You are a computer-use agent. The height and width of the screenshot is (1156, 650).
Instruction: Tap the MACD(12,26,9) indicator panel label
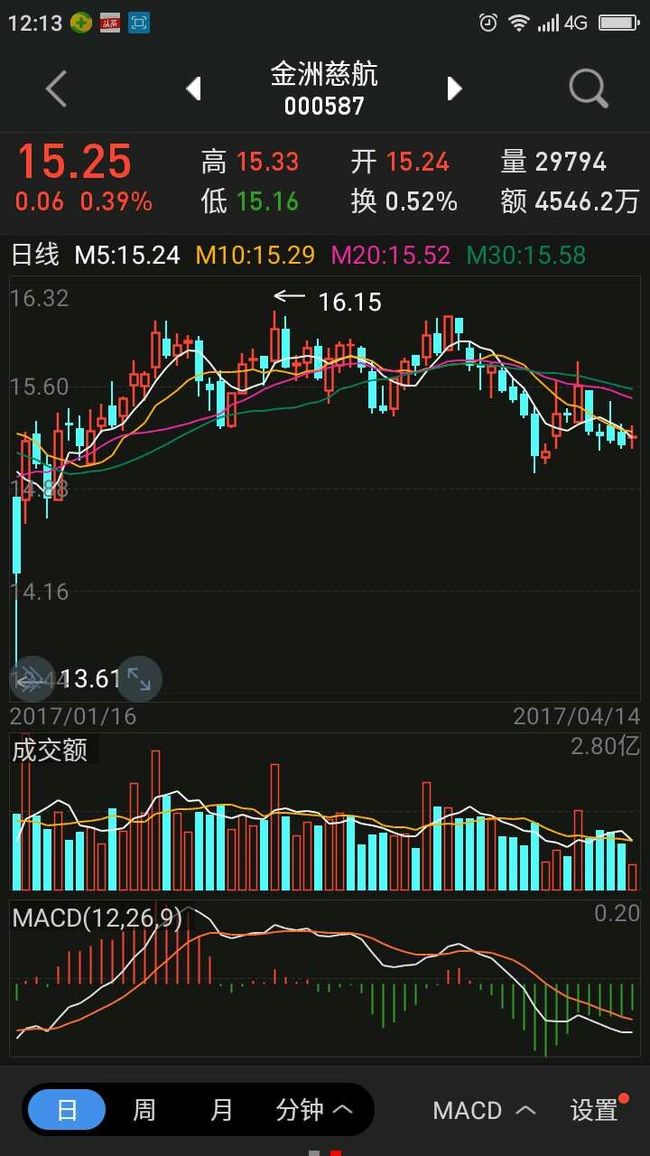tap(97, 919)
